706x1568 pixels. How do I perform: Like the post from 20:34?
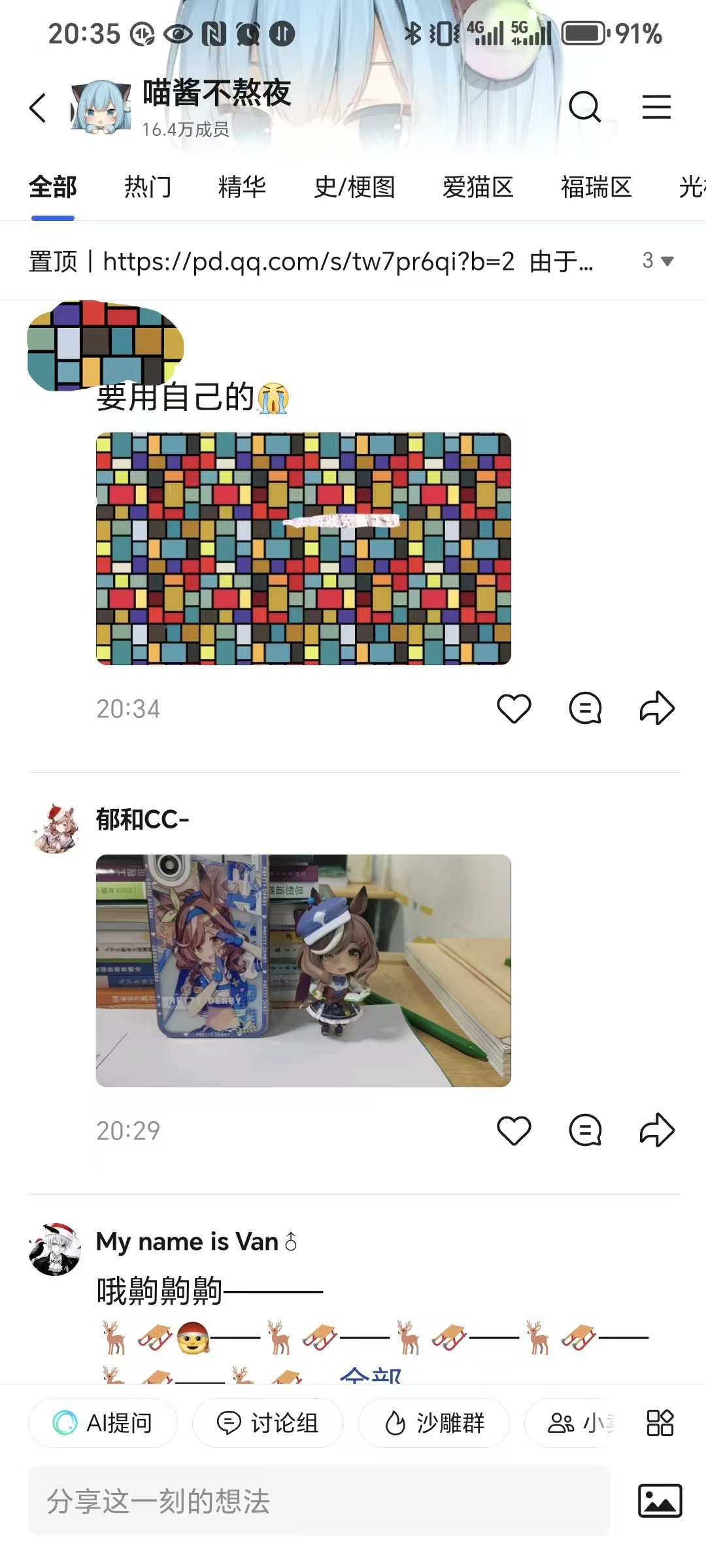point(514,708)
